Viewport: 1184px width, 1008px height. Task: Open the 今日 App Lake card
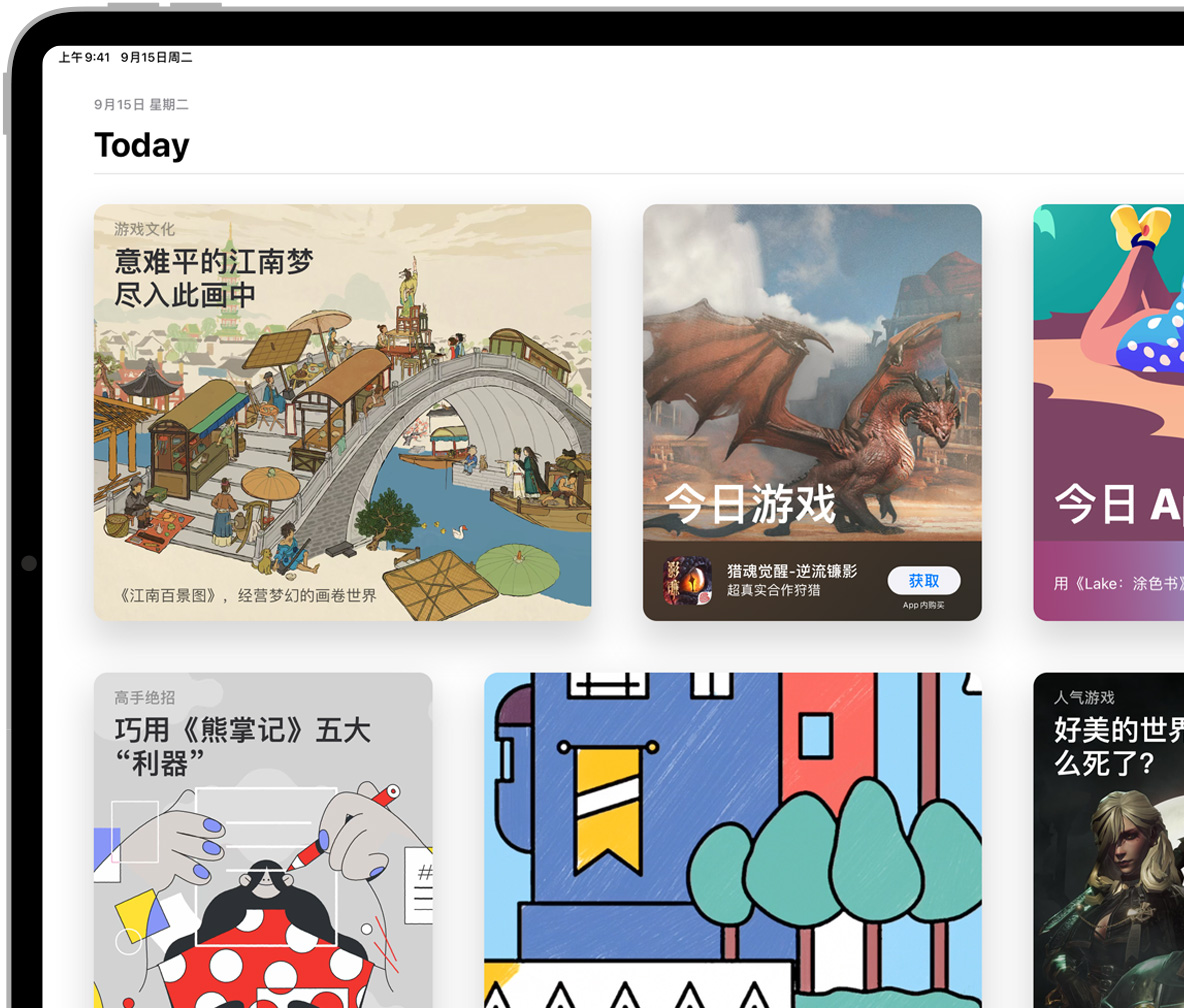tap(1108, 412)
